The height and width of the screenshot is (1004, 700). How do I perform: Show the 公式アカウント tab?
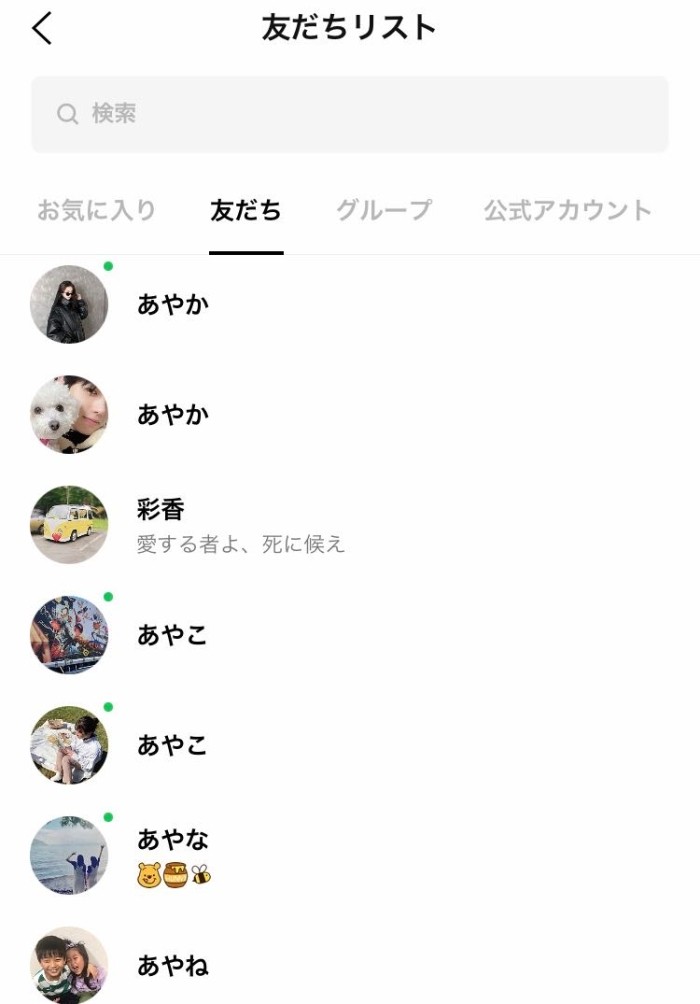point(567,211)
